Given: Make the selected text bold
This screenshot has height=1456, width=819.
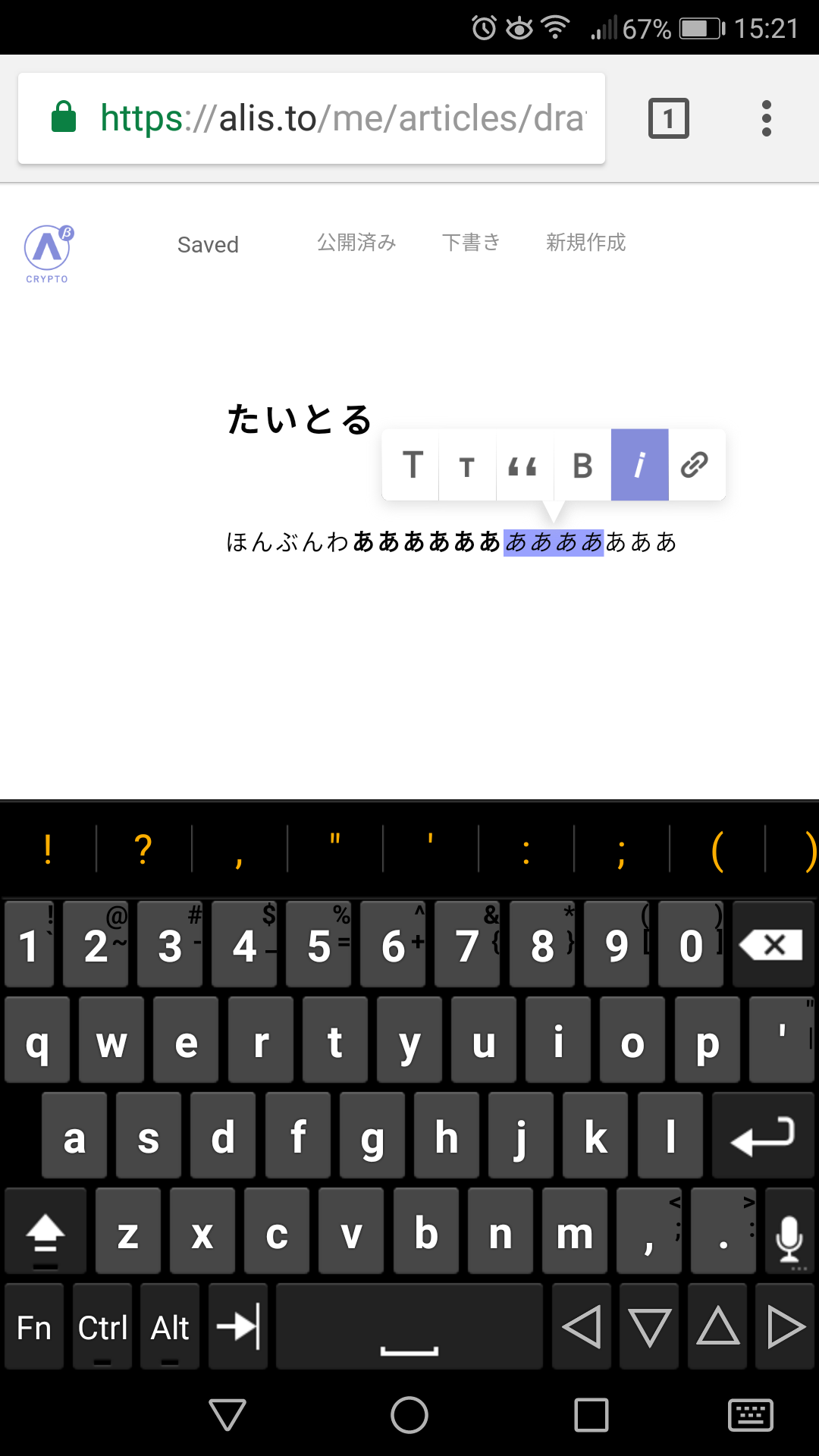Looking at the screenshot, I should coord(582,466).
